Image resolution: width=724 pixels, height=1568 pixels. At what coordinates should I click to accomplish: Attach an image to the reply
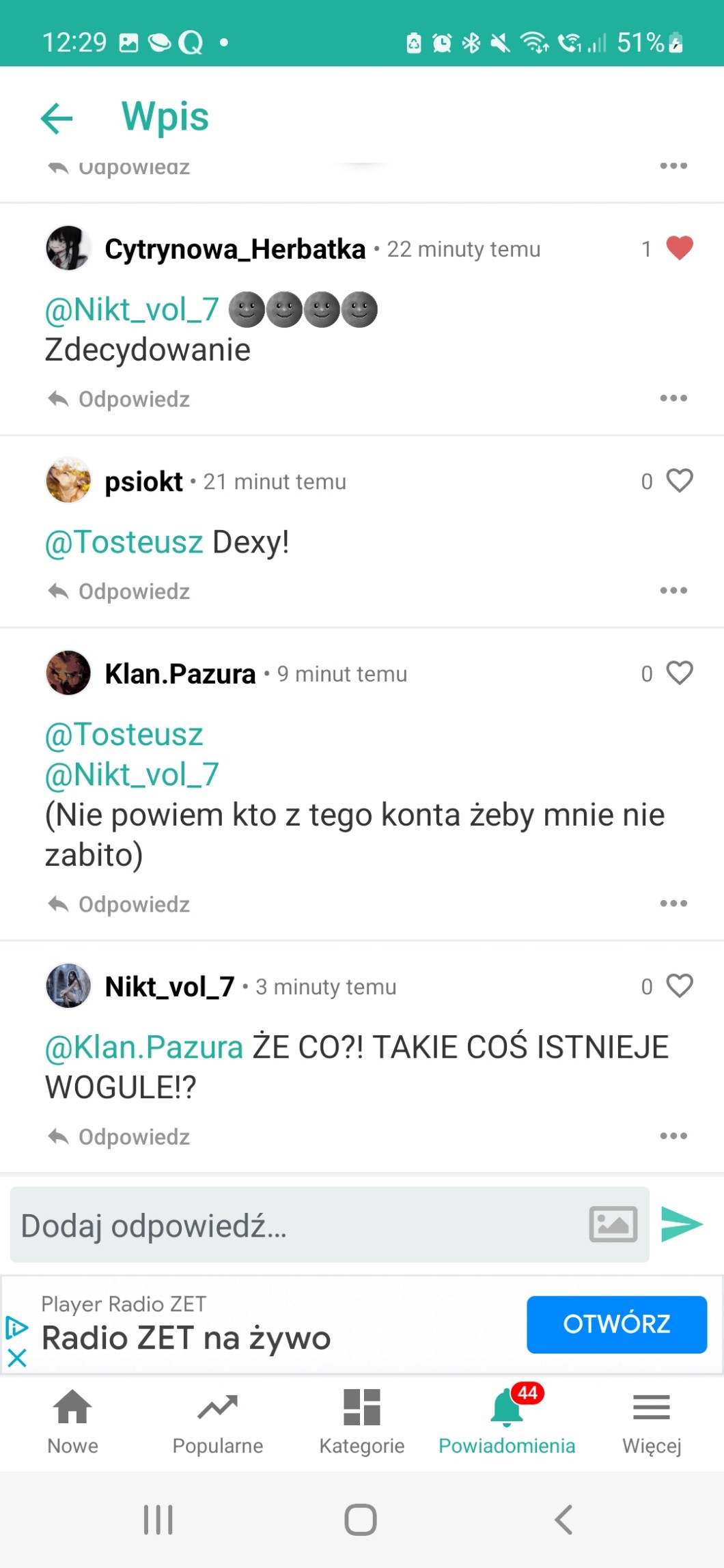[613, 1224]
